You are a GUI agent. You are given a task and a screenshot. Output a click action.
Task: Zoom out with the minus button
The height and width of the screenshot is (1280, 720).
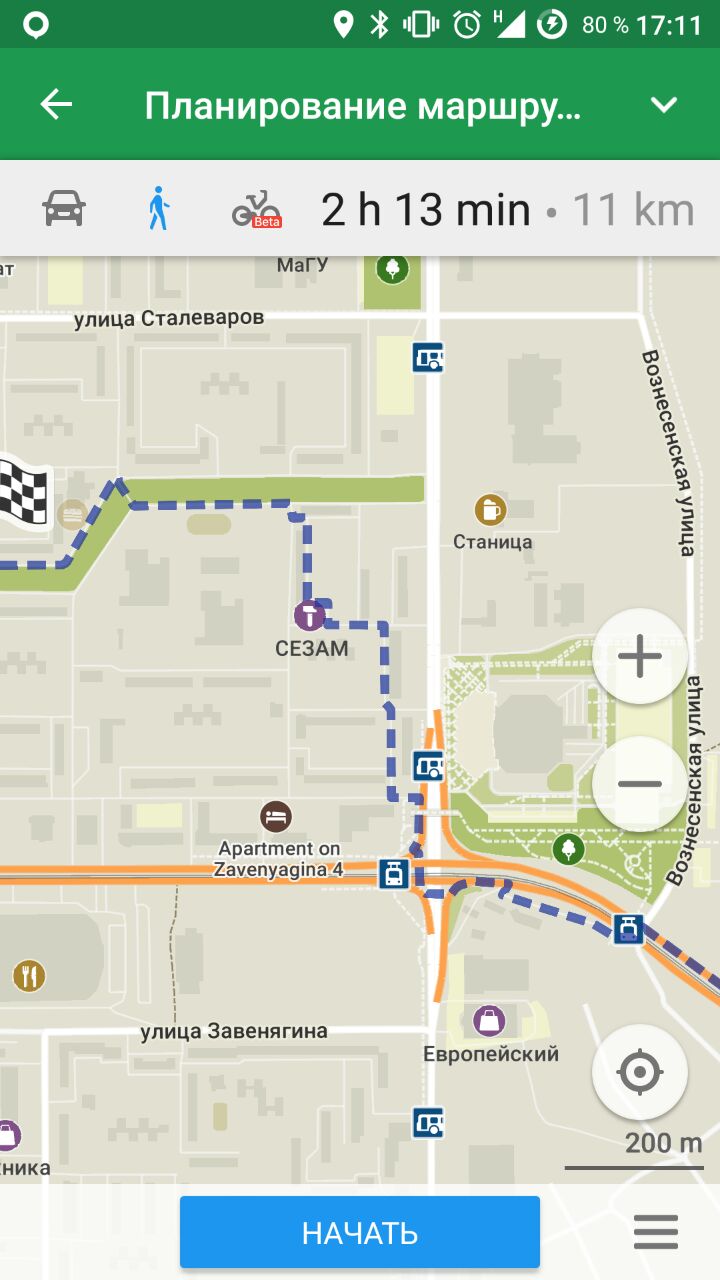[640, 784]
